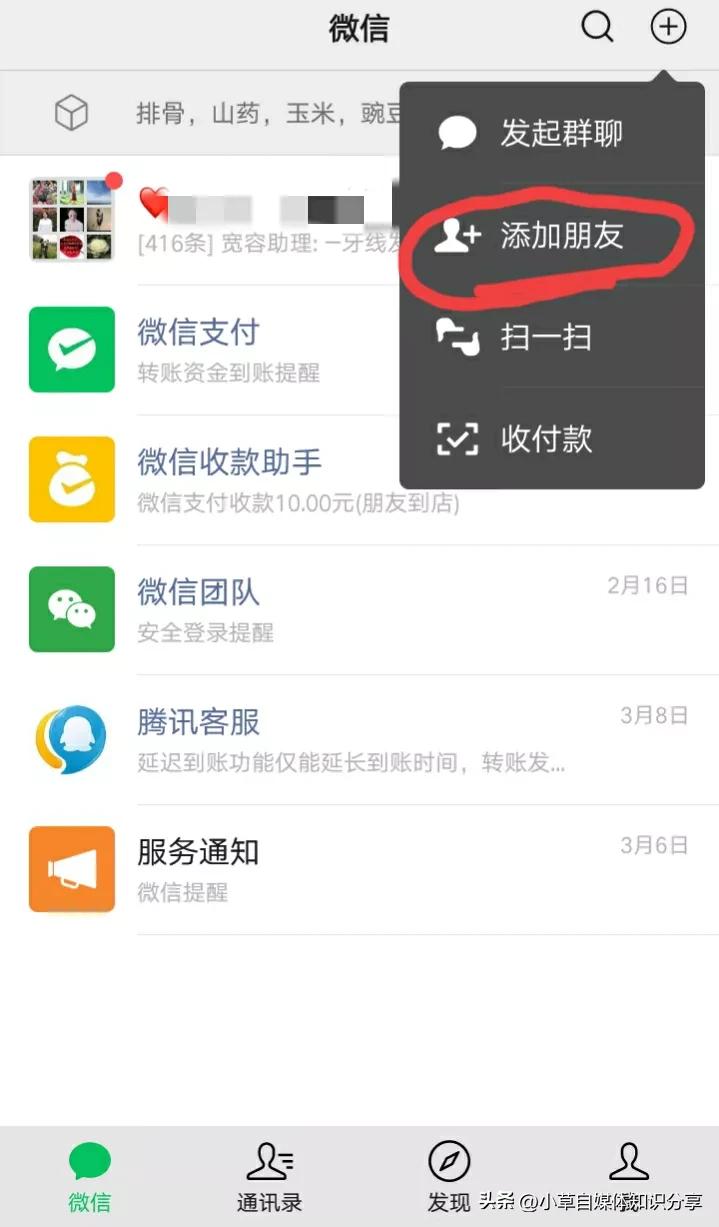This screenshot has width=719, height=1227.
Task: Open the 服务通知 thread
Action: coord(300,869)
